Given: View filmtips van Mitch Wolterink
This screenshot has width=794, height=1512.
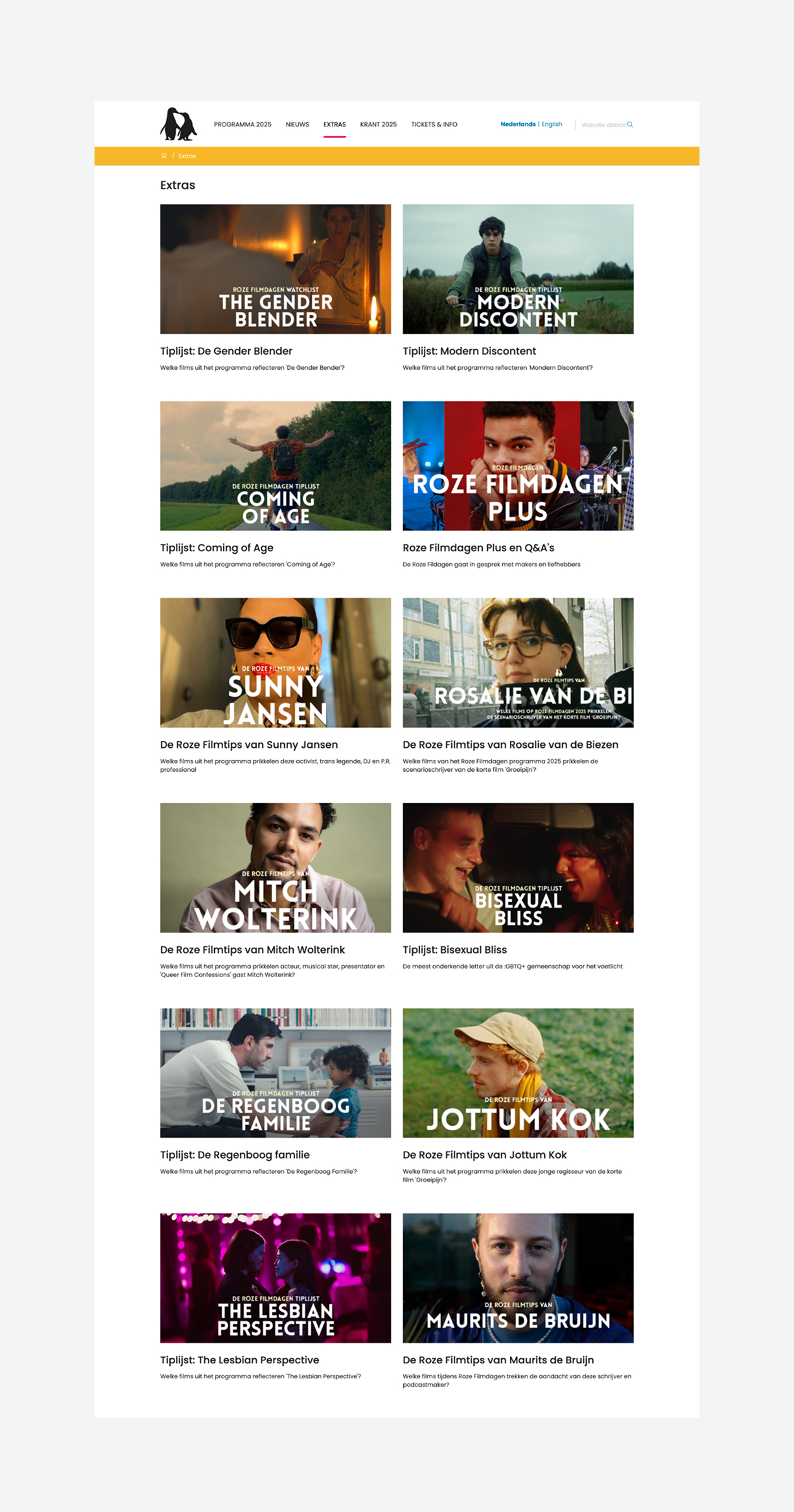Looking at the screenshot, I should click(x=275, y=868).
